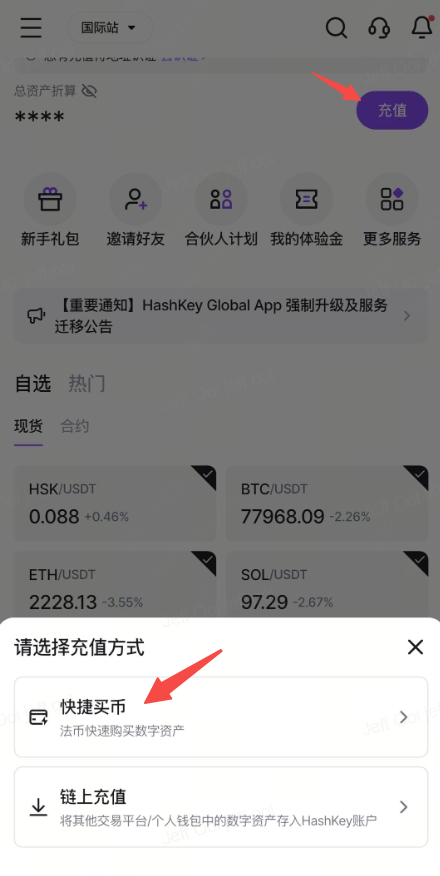Open 新手礼包 newcomer gift
Viewport: 440px width, 876px height.
(x=50, y=210)
